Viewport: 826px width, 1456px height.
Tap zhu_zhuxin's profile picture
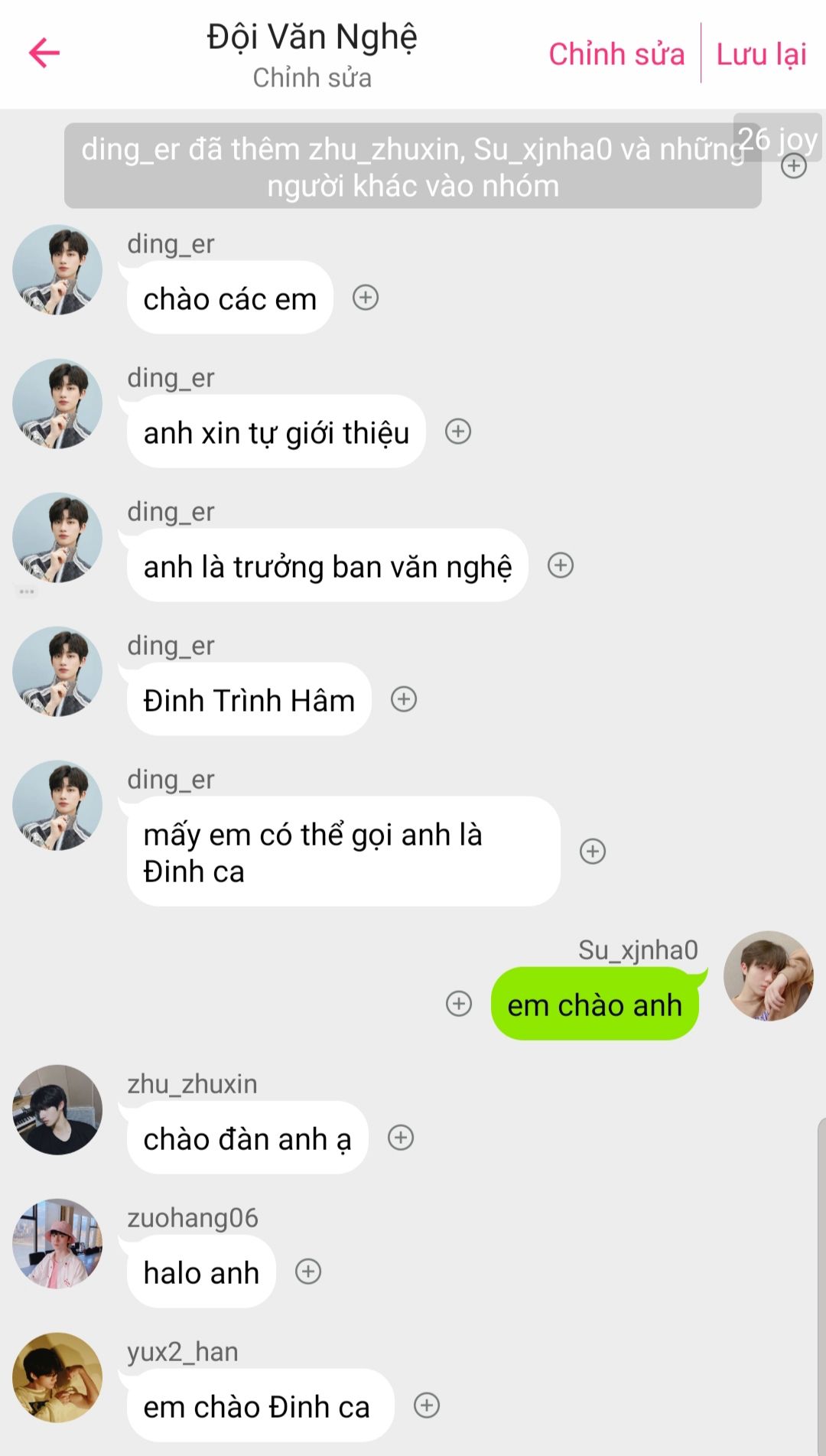57,1109
